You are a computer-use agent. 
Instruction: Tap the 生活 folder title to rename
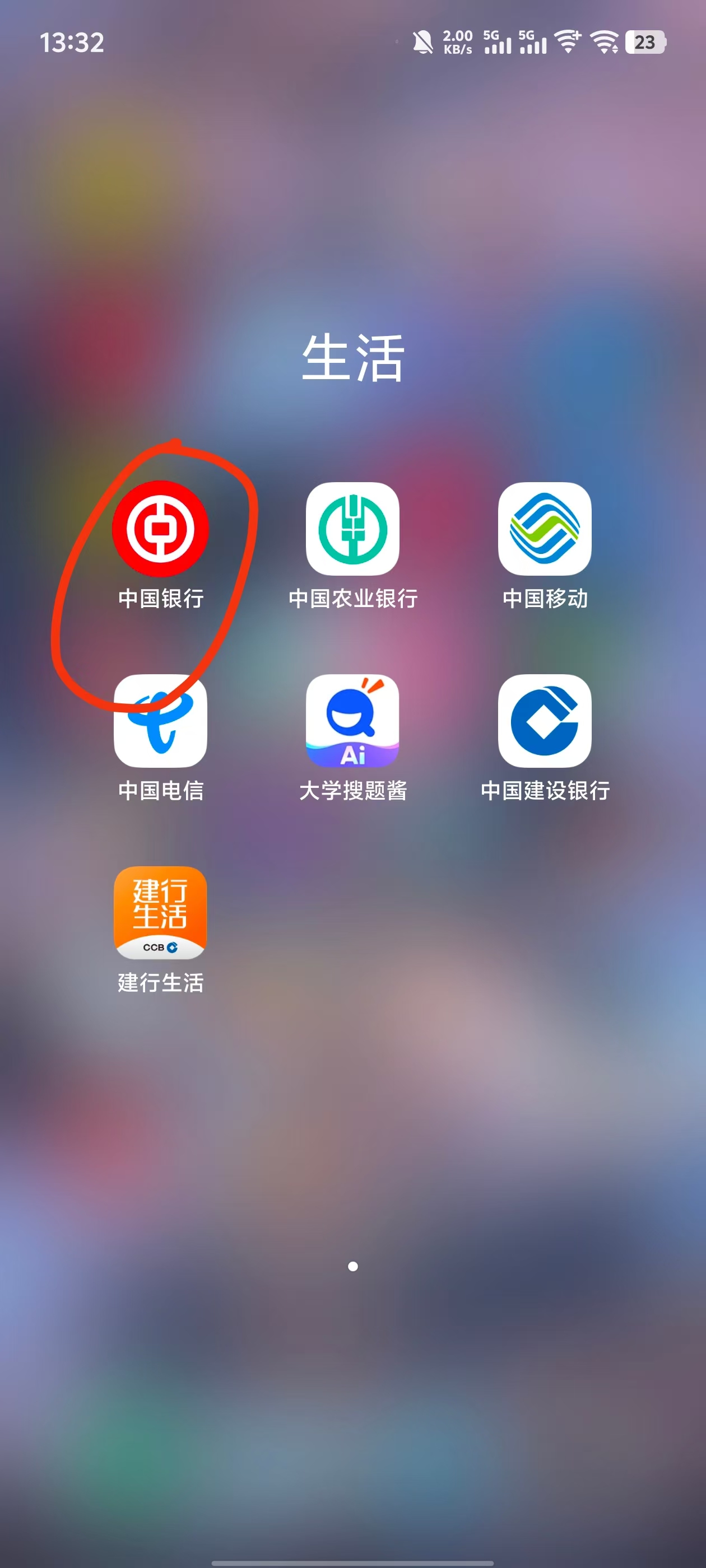pos(352,358)
